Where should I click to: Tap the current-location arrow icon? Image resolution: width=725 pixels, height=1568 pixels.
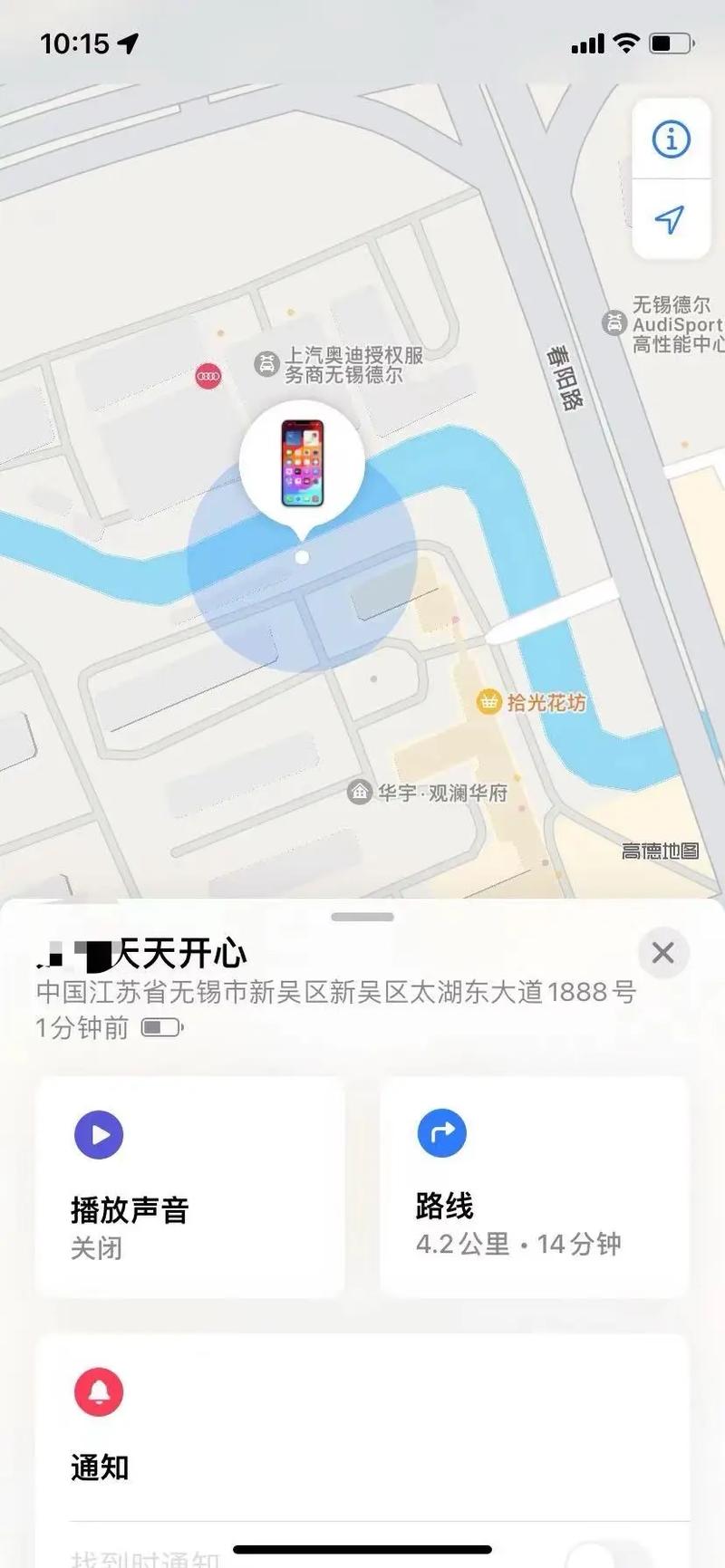pyautogui.click(x=671, y=220)
